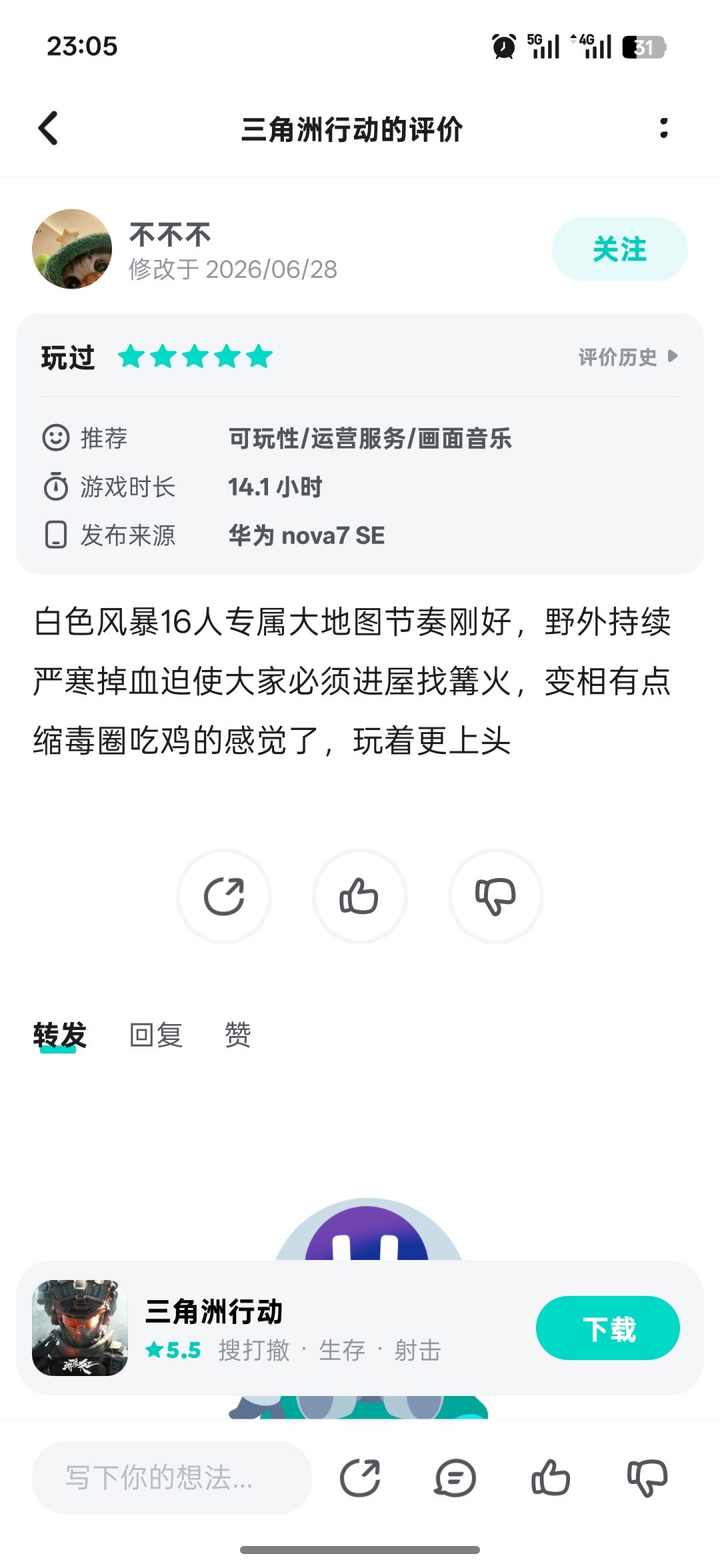Tap the circular share icon under the review
The image size is (720, 1568).
(224, 896)
